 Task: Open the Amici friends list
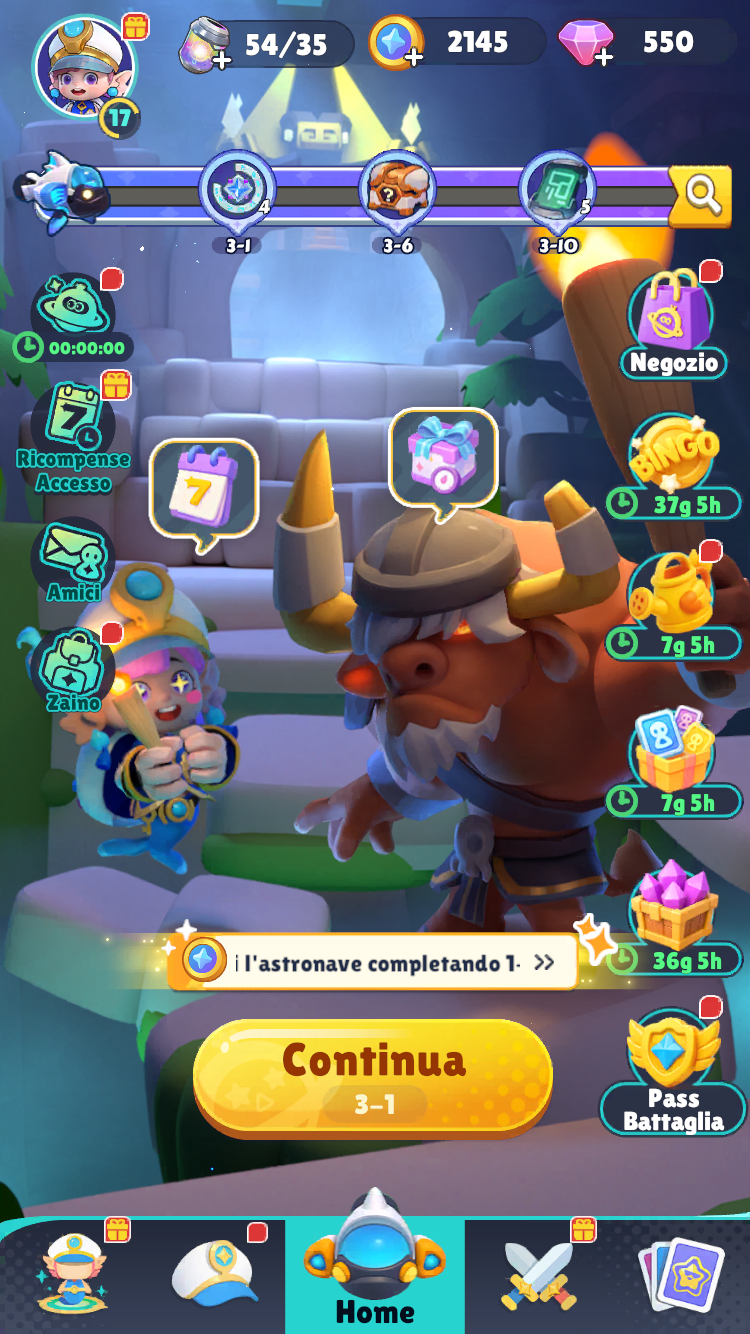[x=73, y=561]
